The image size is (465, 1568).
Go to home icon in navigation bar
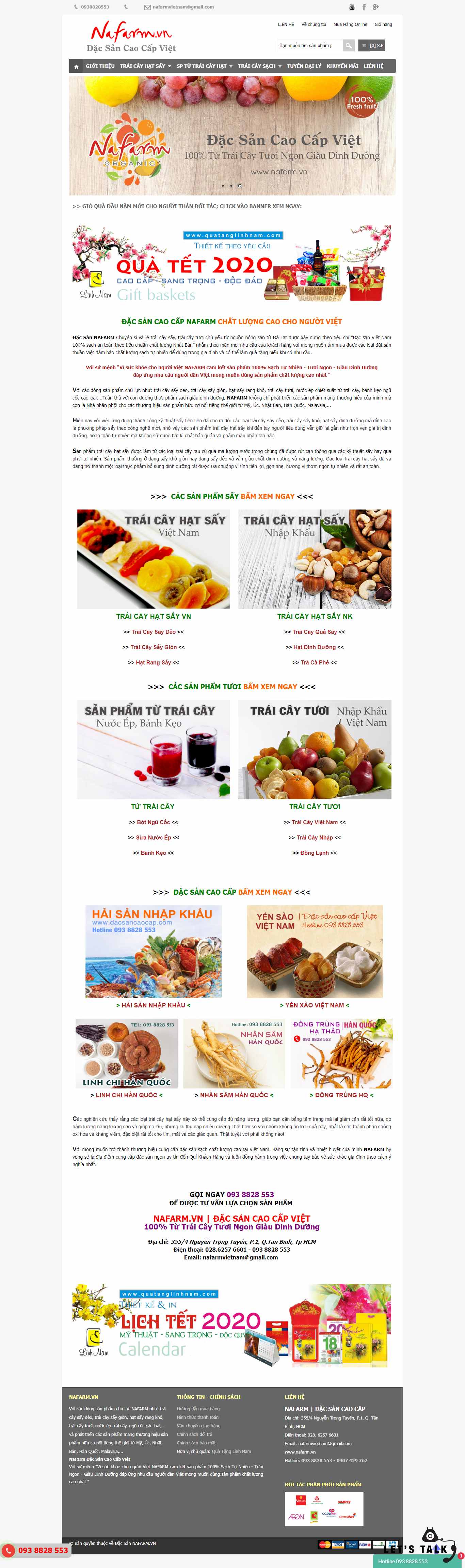click(x=76, y=66)
